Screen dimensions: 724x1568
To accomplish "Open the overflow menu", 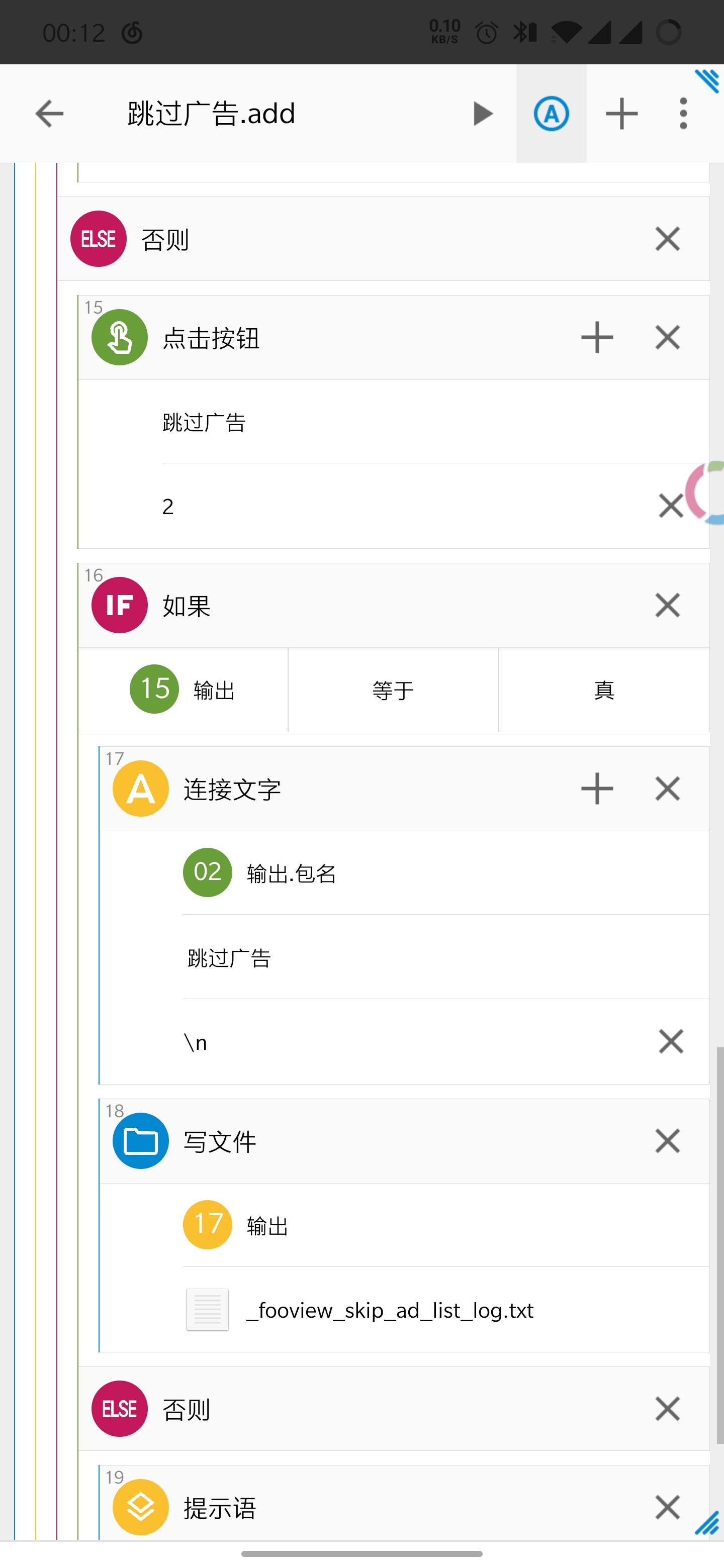I will (x=683, y=114).
